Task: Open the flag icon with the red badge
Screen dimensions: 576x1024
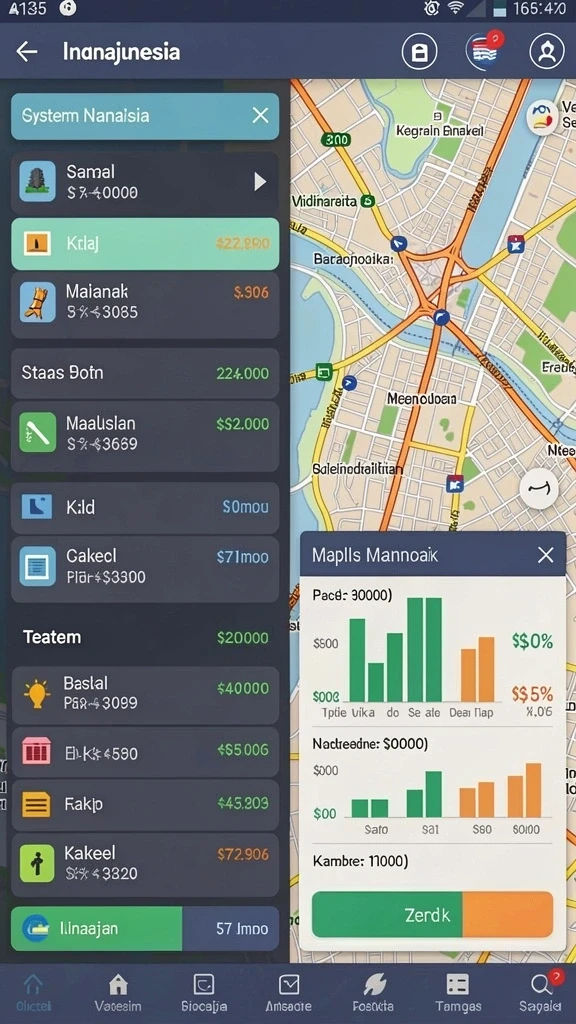Action: (484, 51)
